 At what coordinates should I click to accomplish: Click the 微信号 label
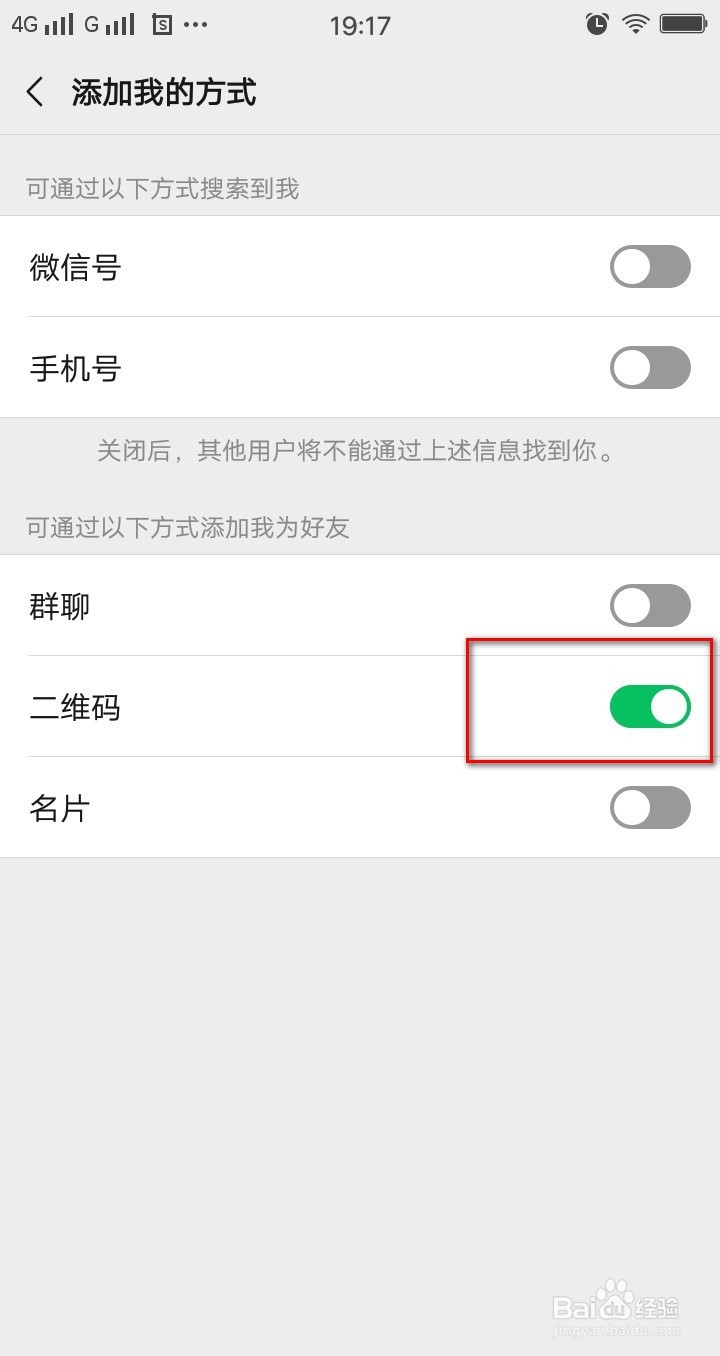(75, 267)
